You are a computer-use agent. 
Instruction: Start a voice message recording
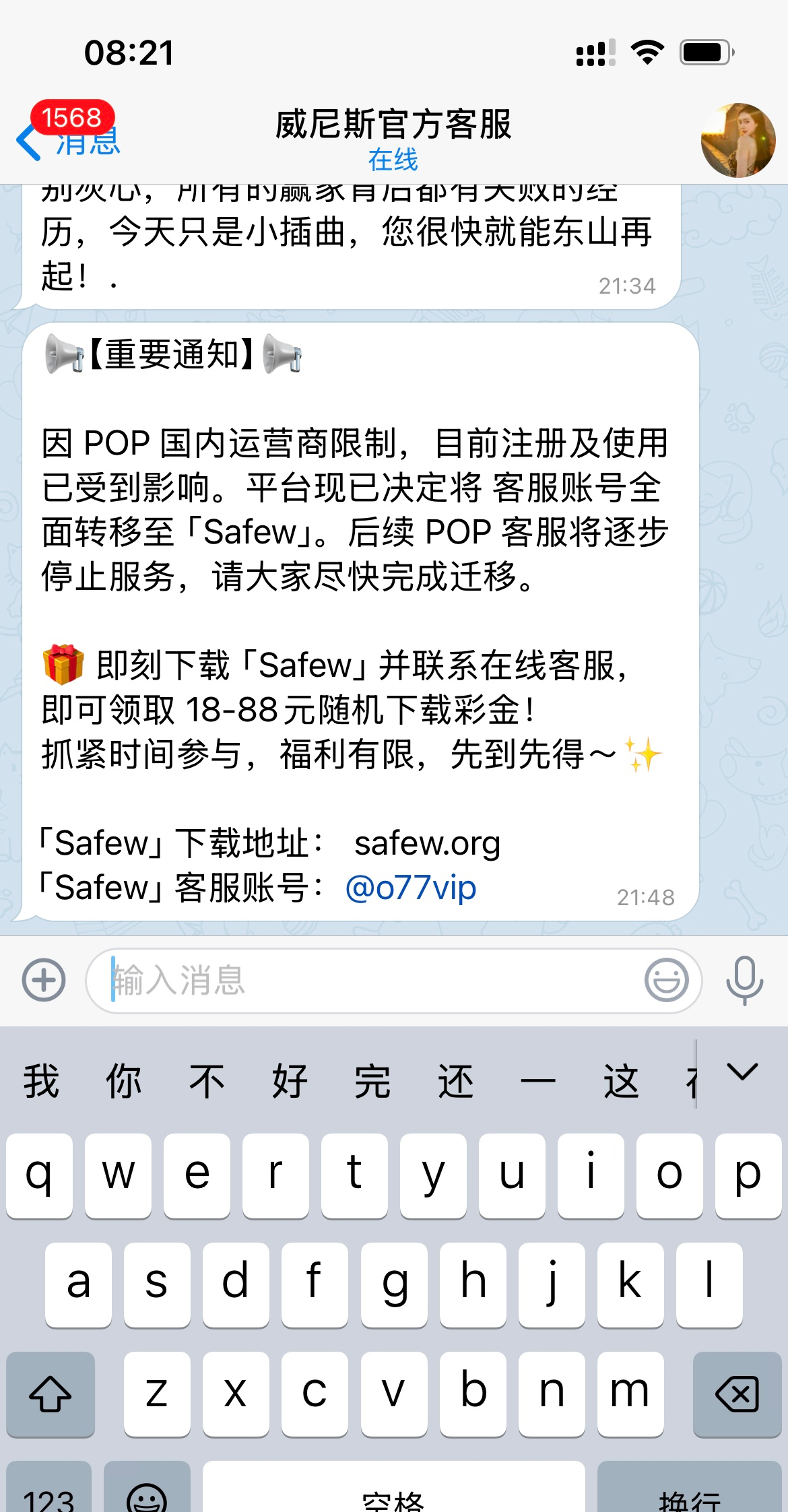(x=744, y=980)
